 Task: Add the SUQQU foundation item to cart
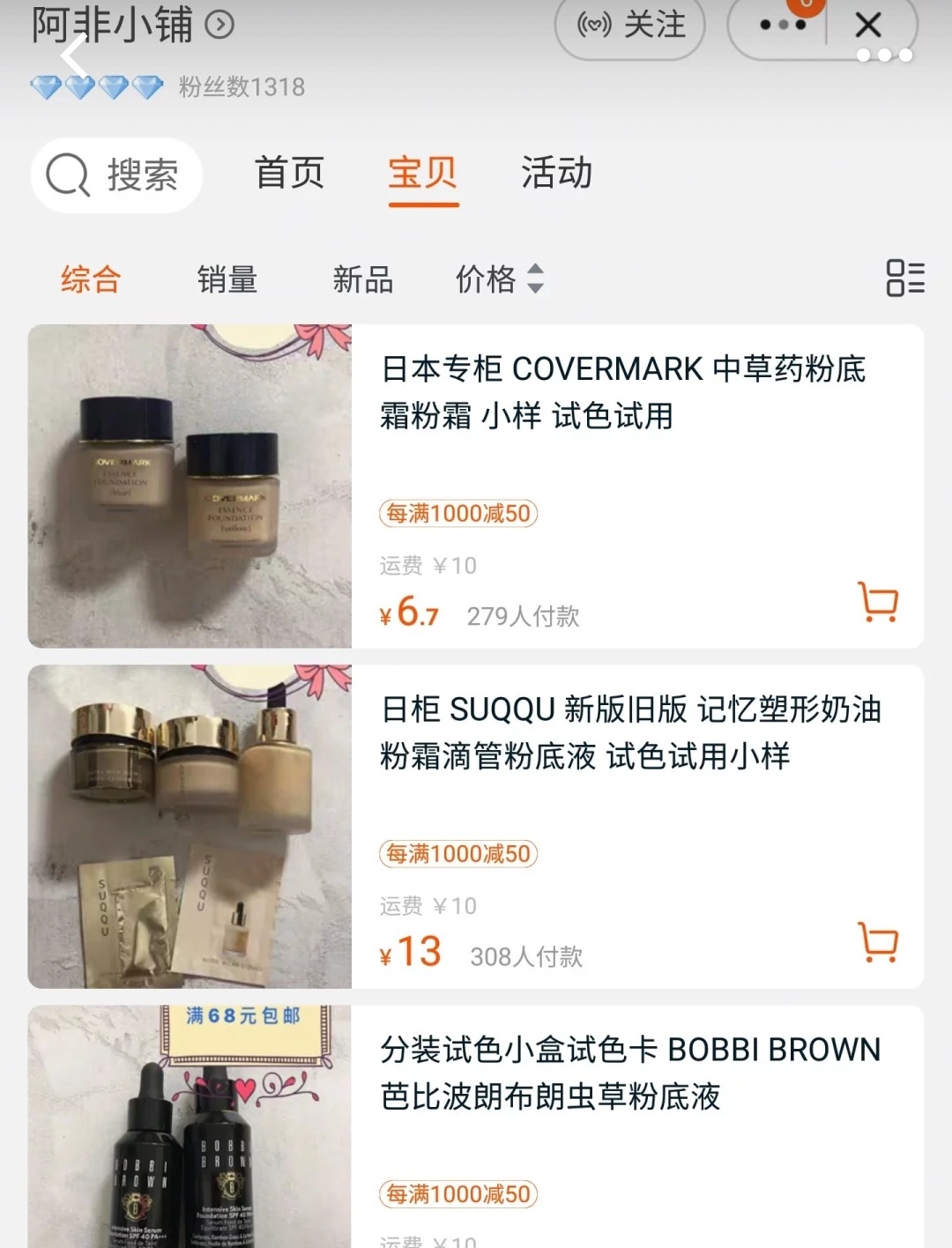pos(877,943)
